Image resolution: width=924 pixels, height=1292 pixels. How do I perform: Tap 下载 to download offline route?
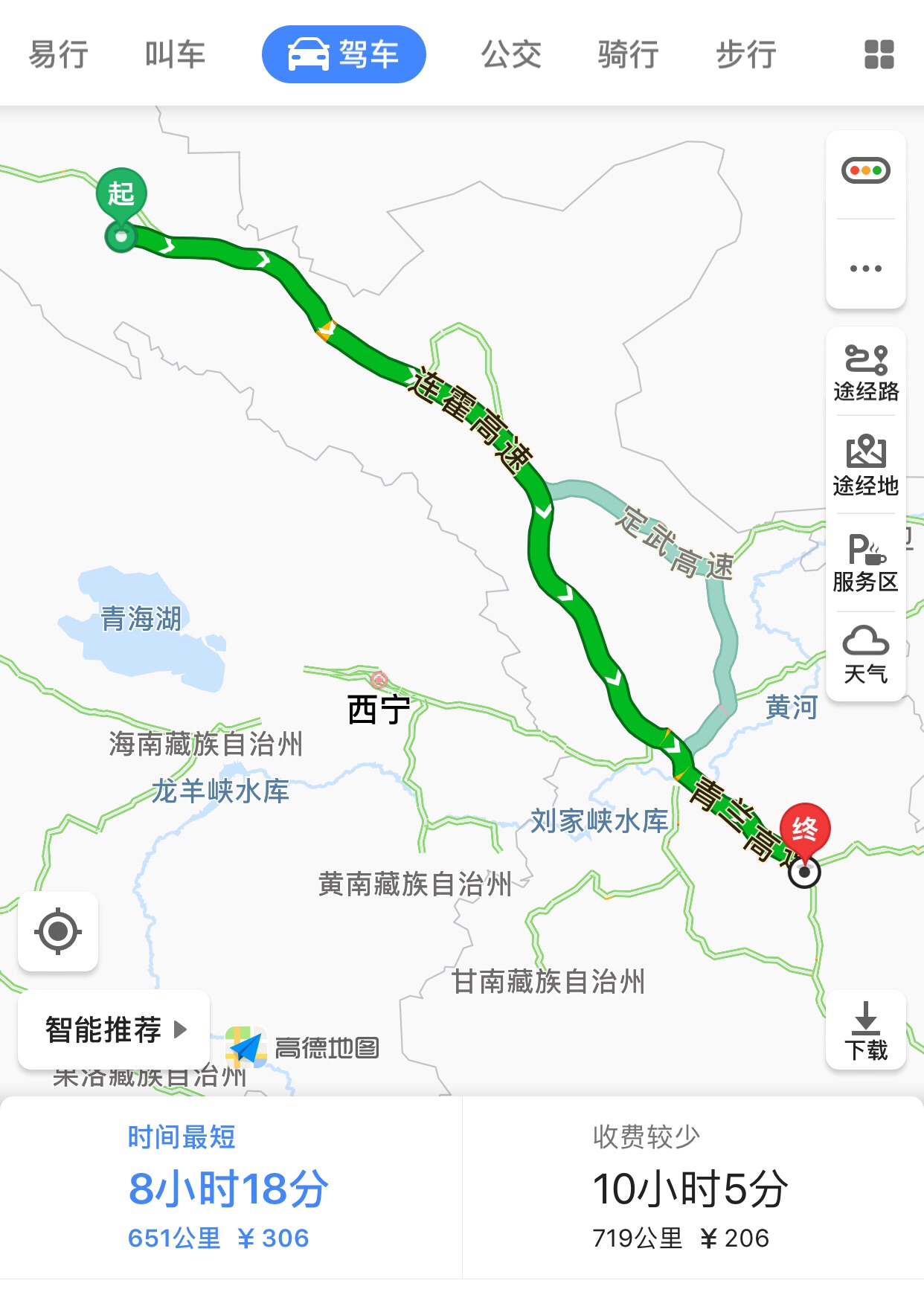point(865,1030)
